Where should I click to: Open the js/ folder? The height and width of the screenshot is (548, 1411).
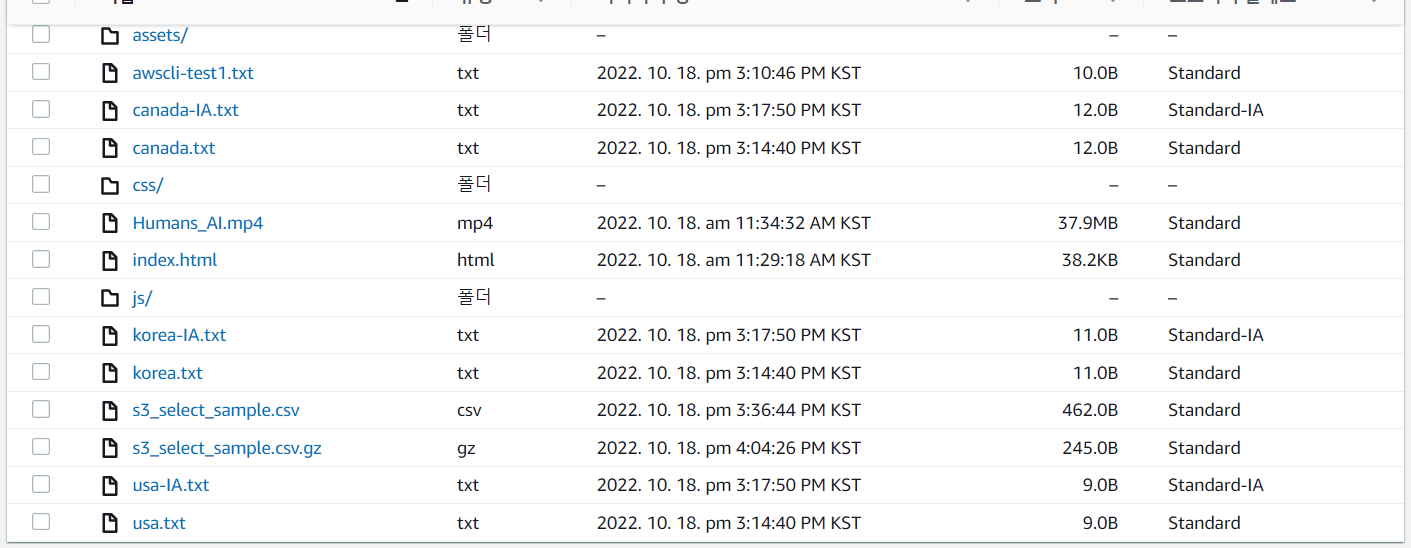pyautogui.click(x=142, y=298)
